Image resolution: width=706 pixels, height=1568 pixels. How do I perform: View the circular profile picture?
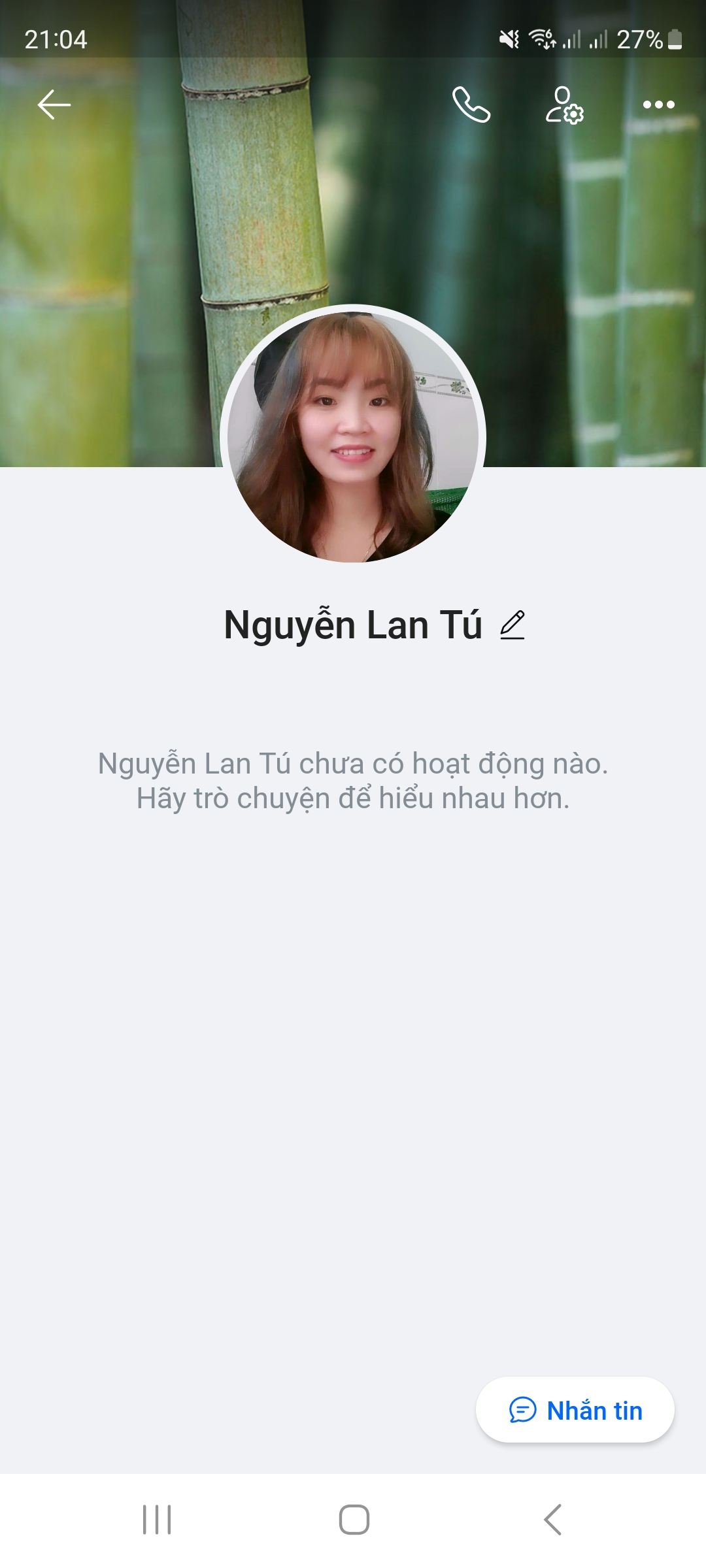(x=353, y=435)
